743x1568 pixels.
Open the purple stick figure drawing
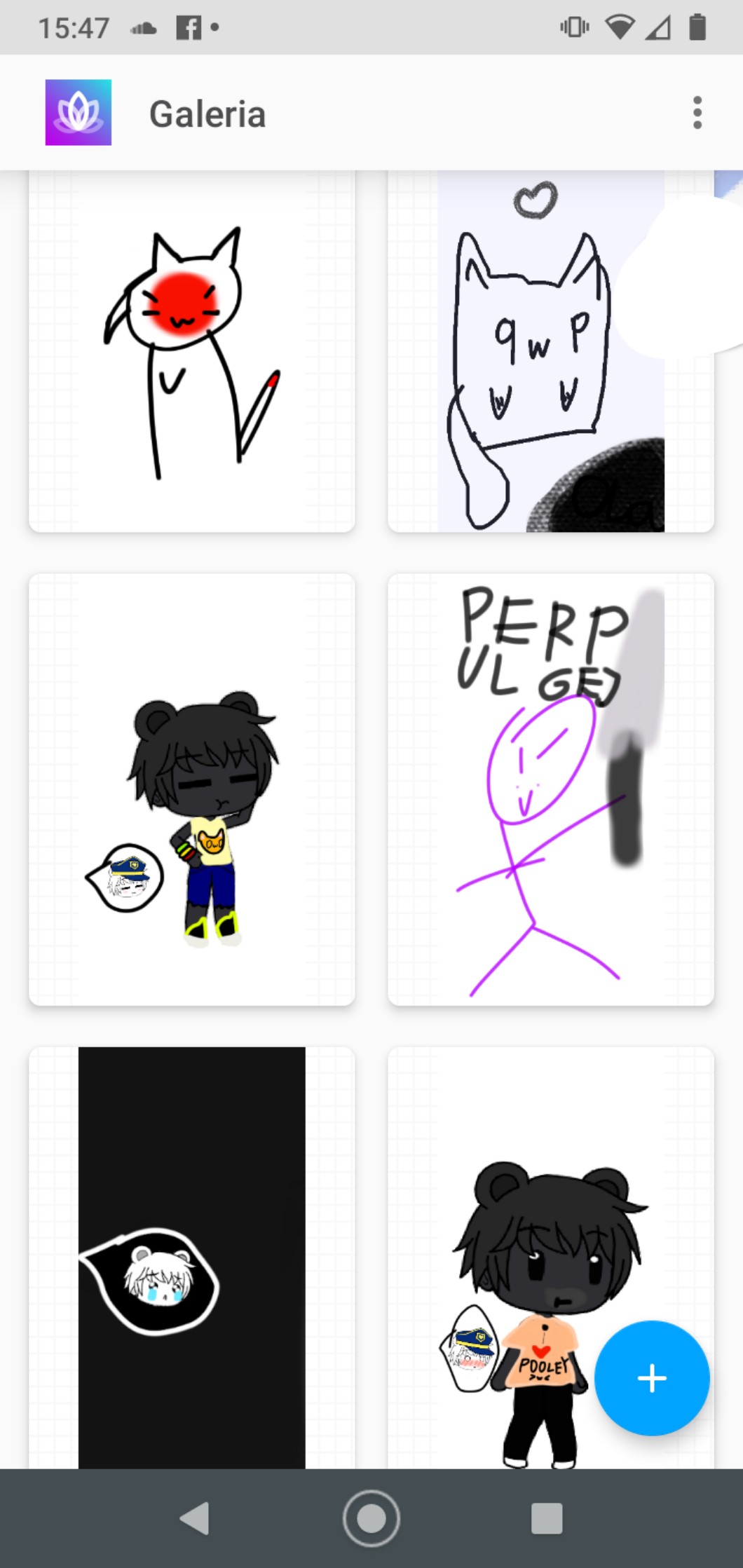click(550, 789)
